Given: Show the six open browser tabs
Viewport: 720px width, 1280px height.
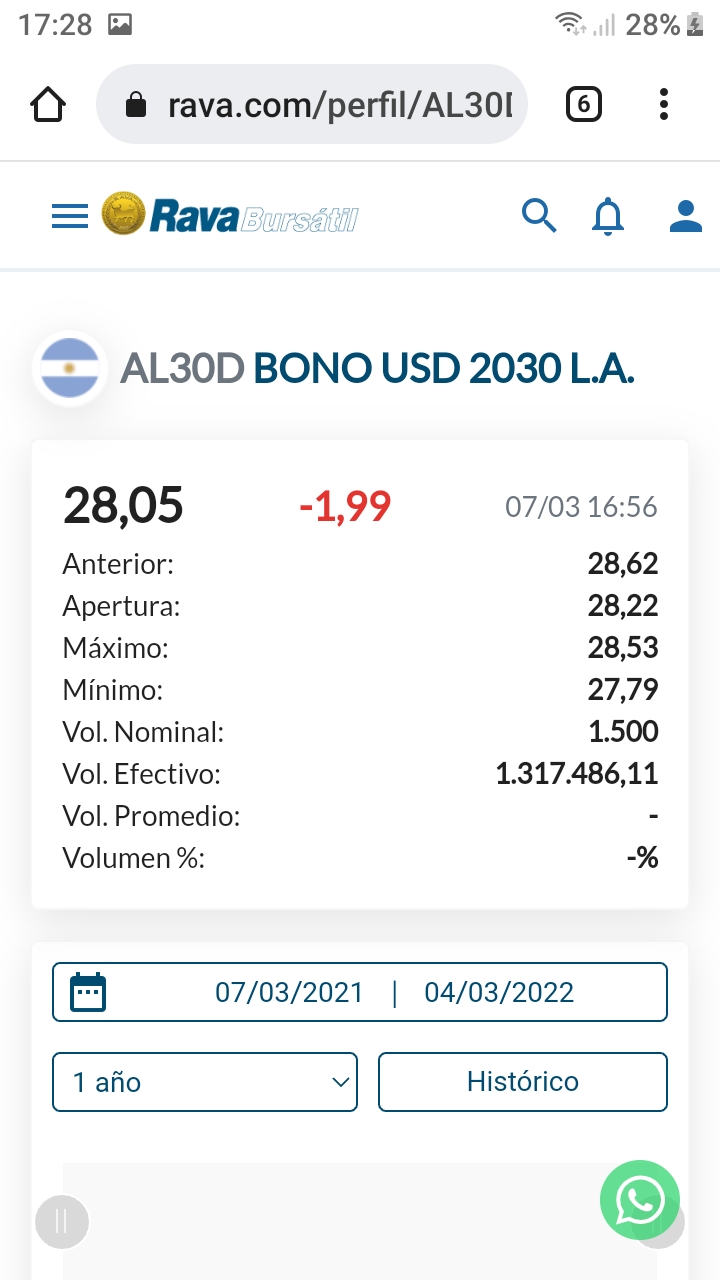Looking at the screenshot, I should tap(584, 104).
